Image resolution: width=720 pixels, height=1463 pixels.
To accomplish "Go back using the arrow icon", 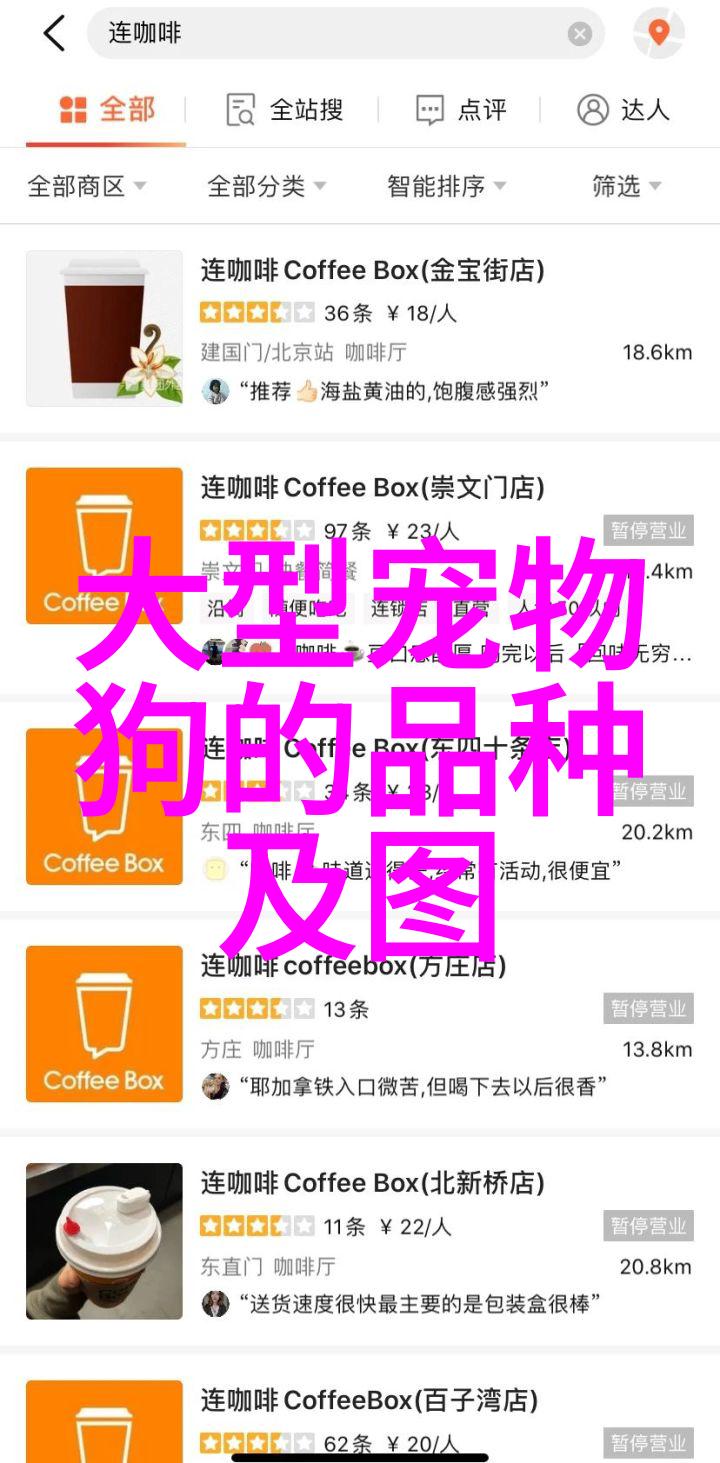I will (x=54, y=34).
